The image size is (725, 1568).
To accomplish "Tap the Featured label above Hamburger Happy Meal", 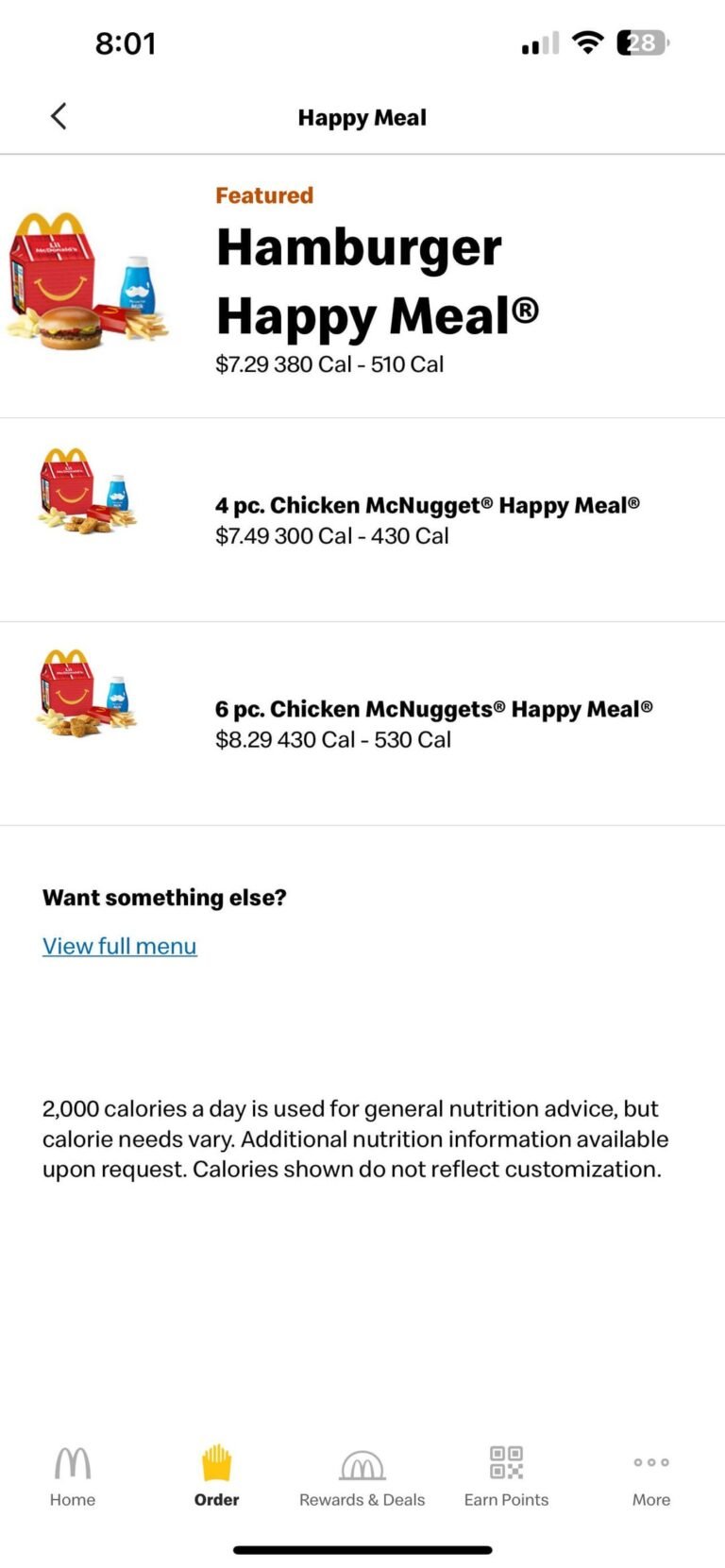I will (x=264, y=194).
